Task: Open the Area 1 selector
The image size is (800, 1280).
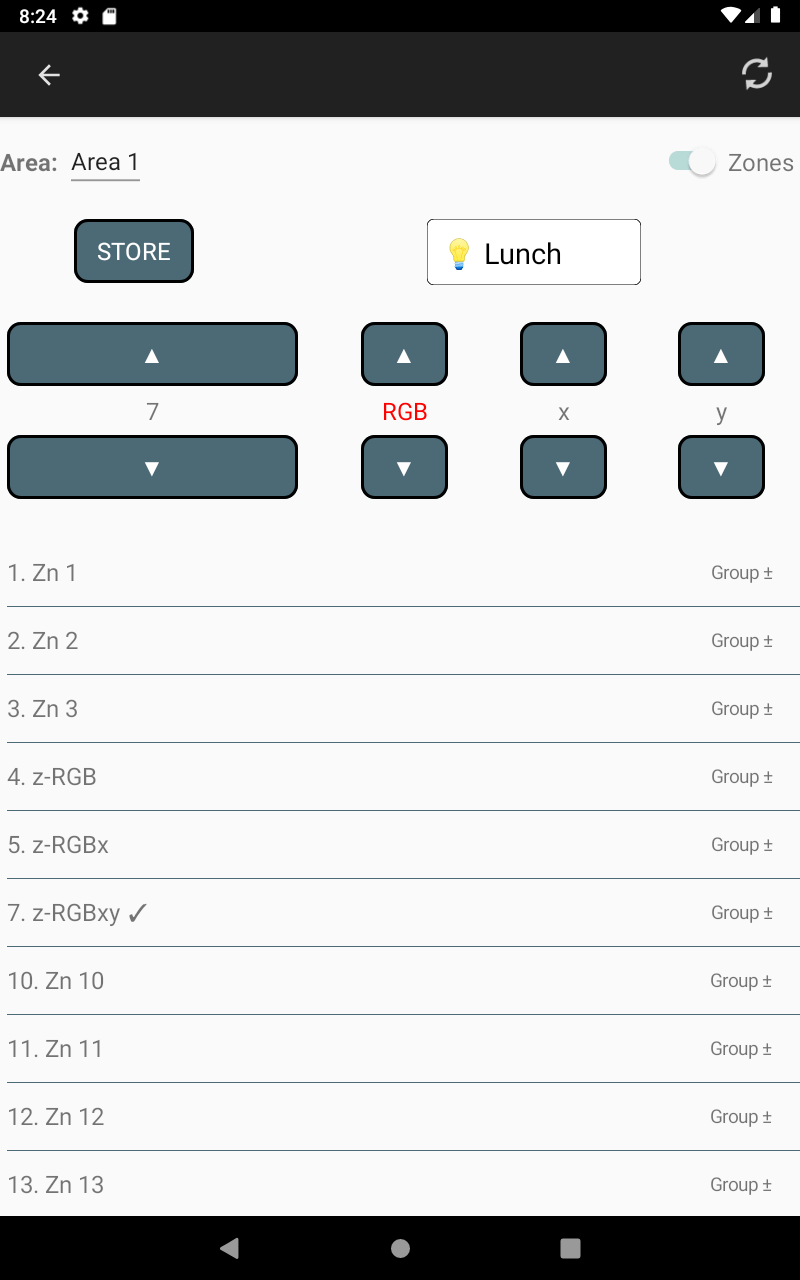Action: pos(105,163)
